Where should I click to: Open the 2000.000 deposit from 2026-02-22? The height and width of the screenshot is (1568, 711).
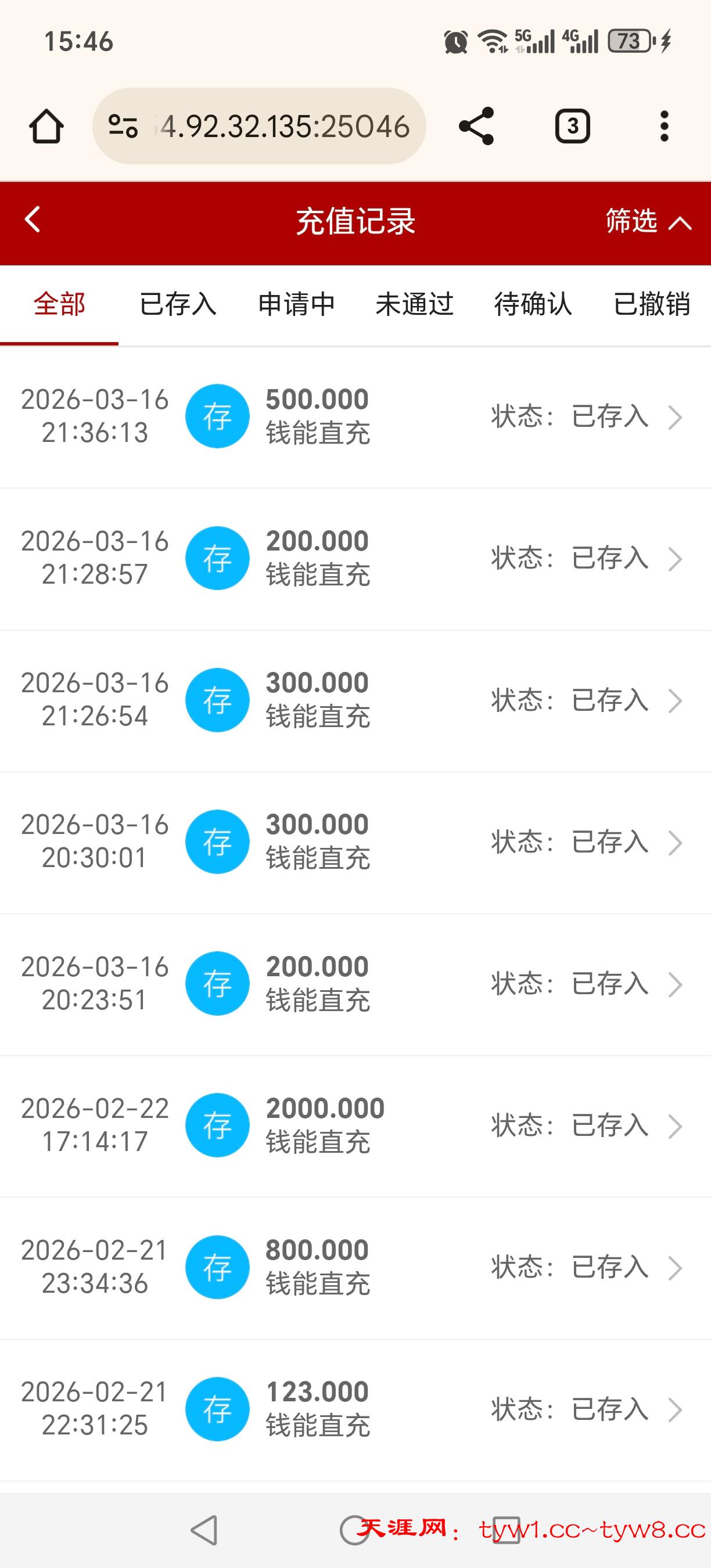(355, 1125)
